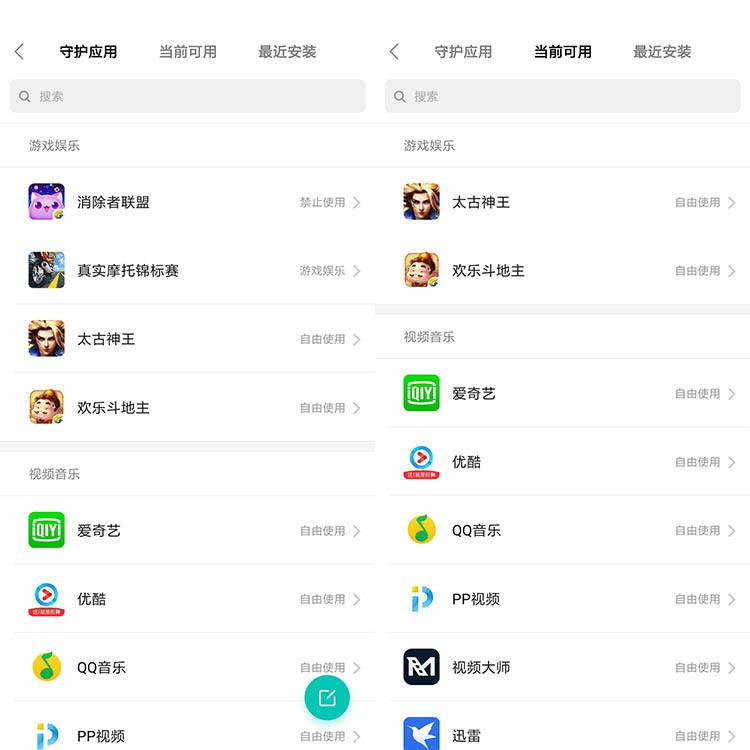Open the 消除者联盟 app settings row
Screen dimensions: 750x750
pyautogui.click(x=190, y=202)
